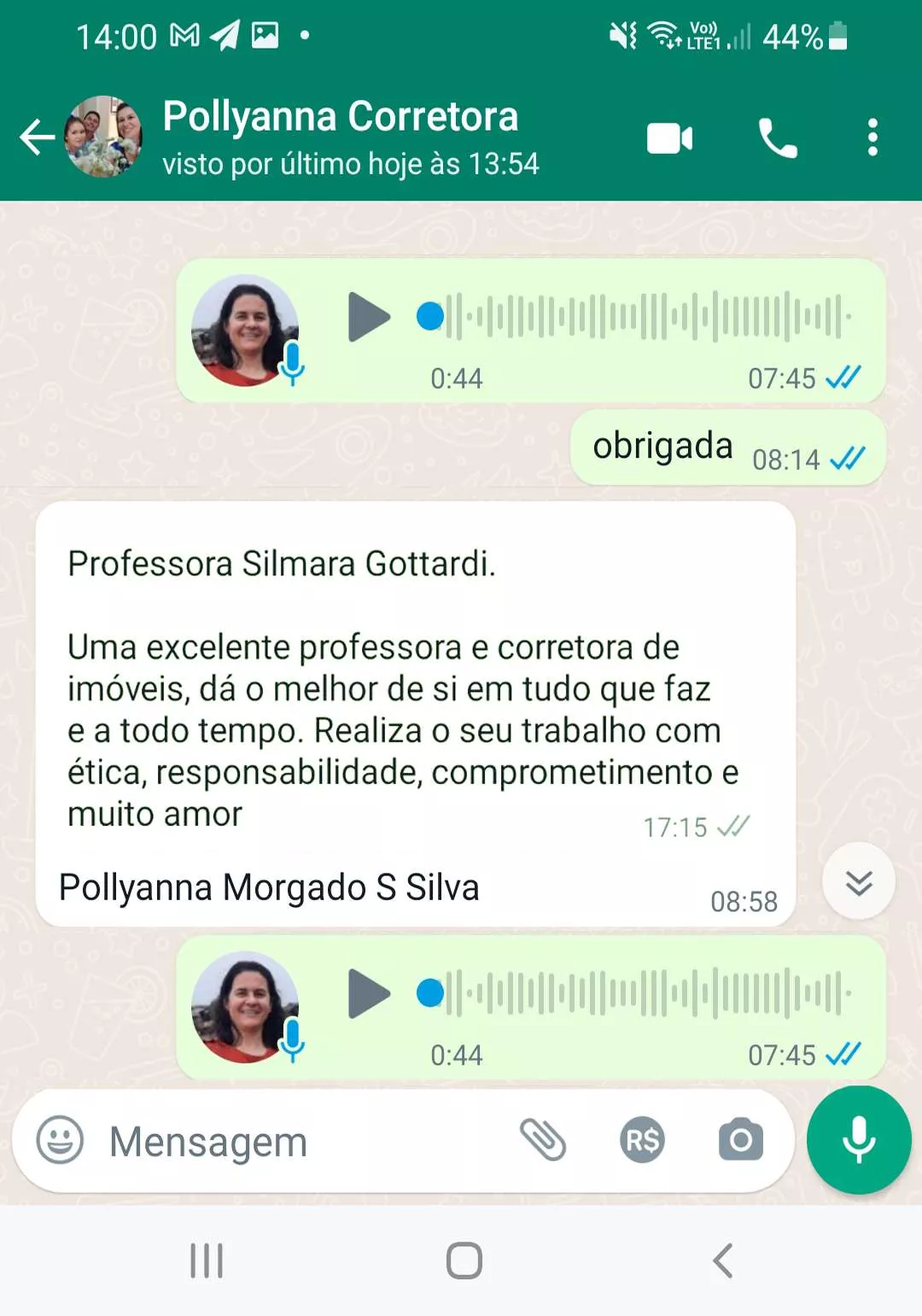922x1316 pixels.
Task: Attach a file with the paperclip
Action: pos(543,1140)
